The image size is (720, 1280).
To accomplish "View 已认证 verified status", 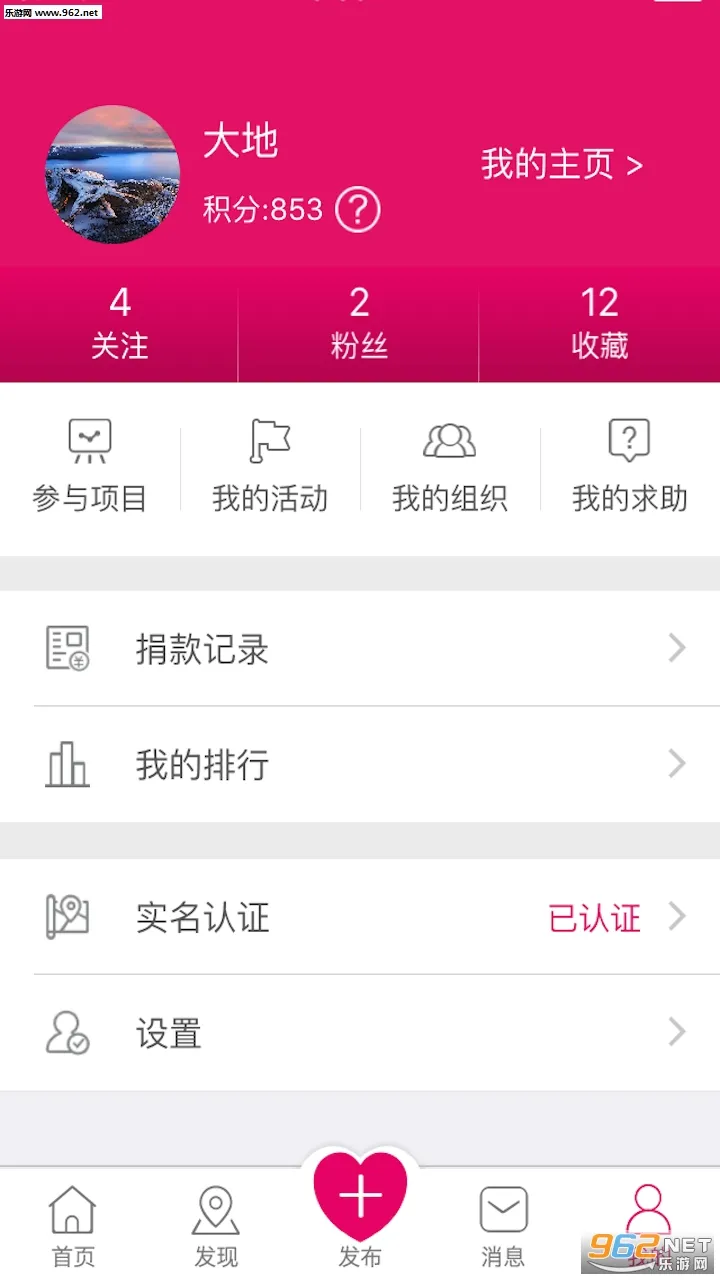I will 594,917.
